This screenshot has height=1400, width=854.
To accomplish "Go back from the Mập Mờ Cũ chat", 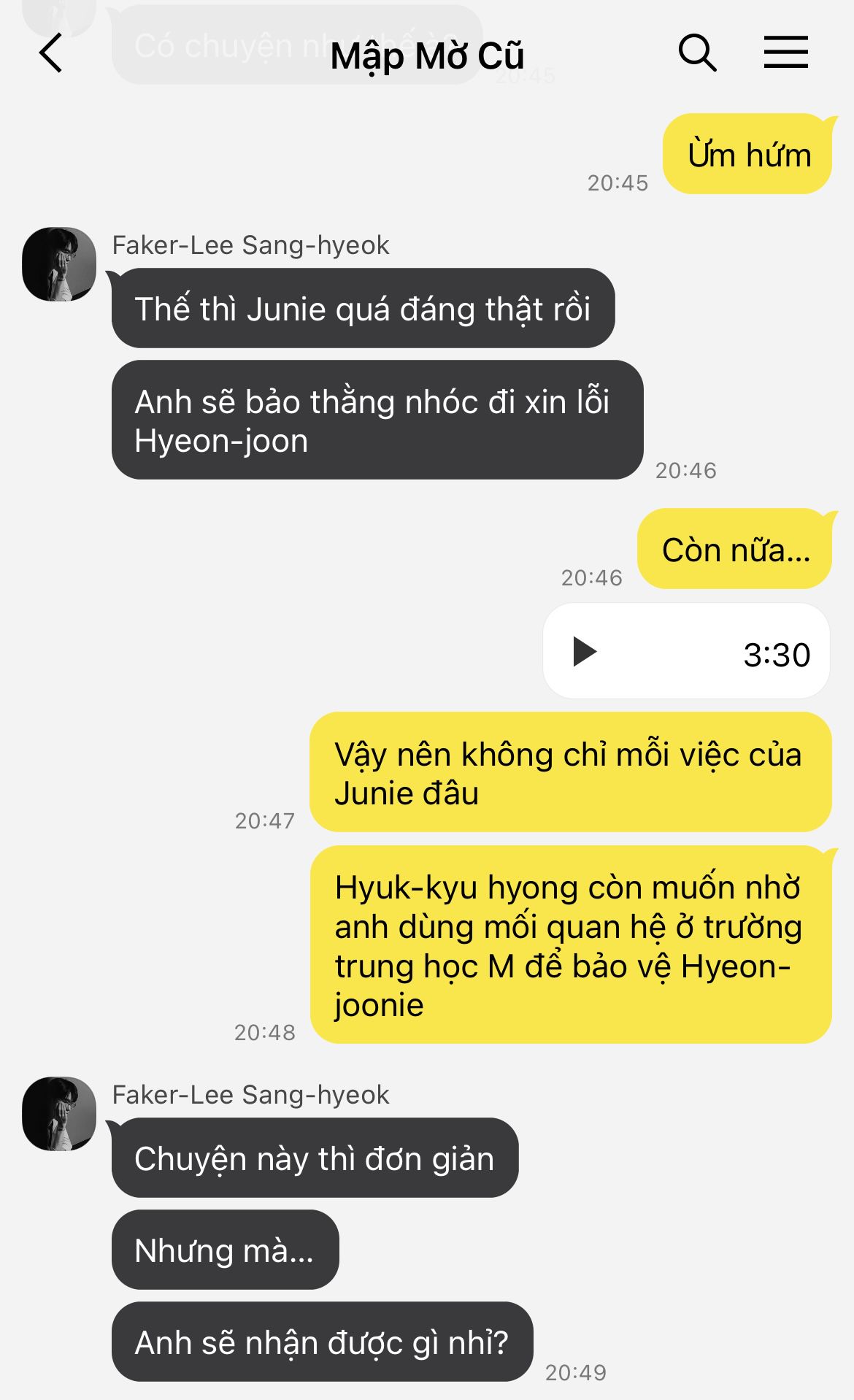I will click(x=50, y=53).
